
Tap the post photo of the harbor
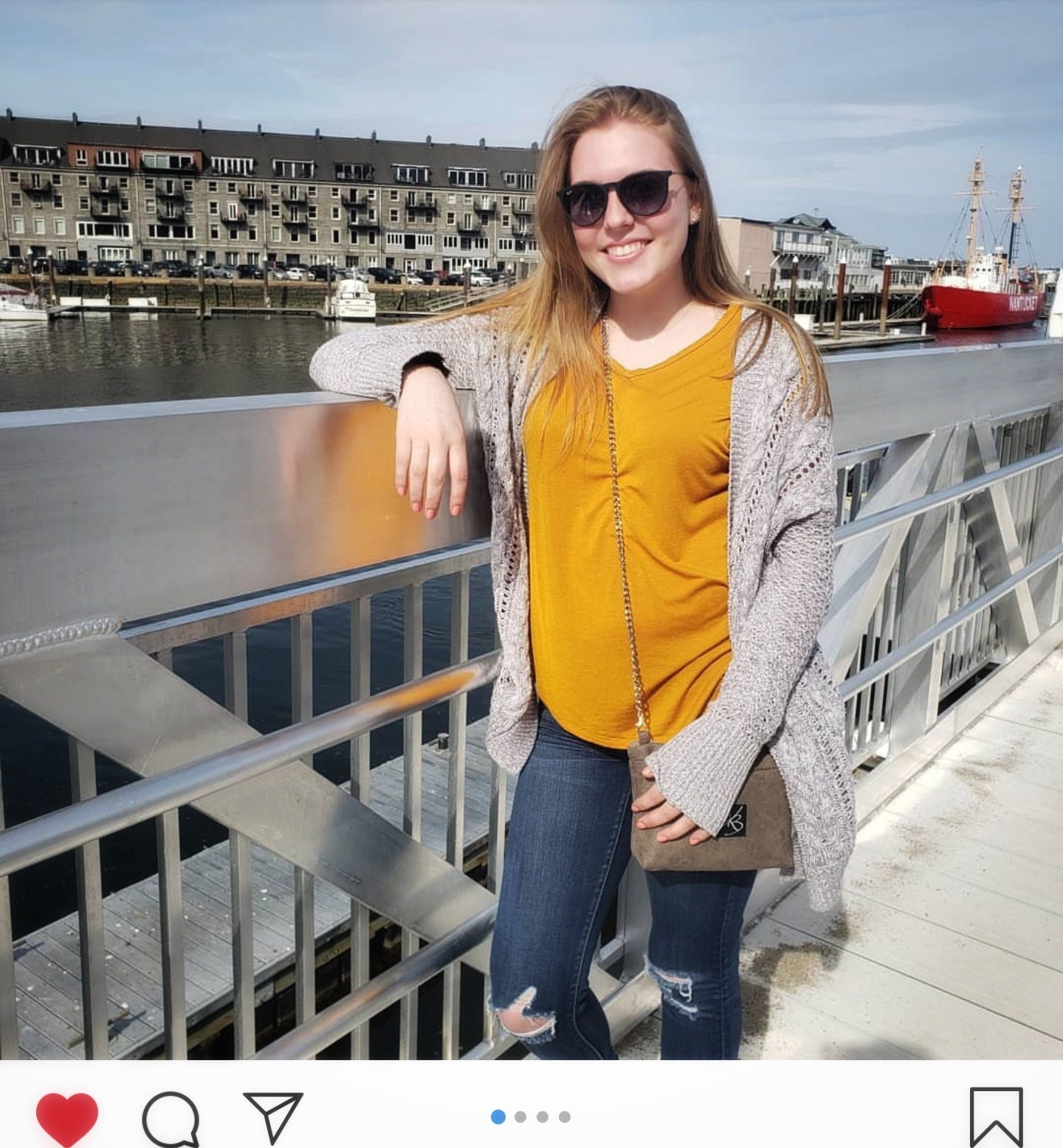click(531, 532)
